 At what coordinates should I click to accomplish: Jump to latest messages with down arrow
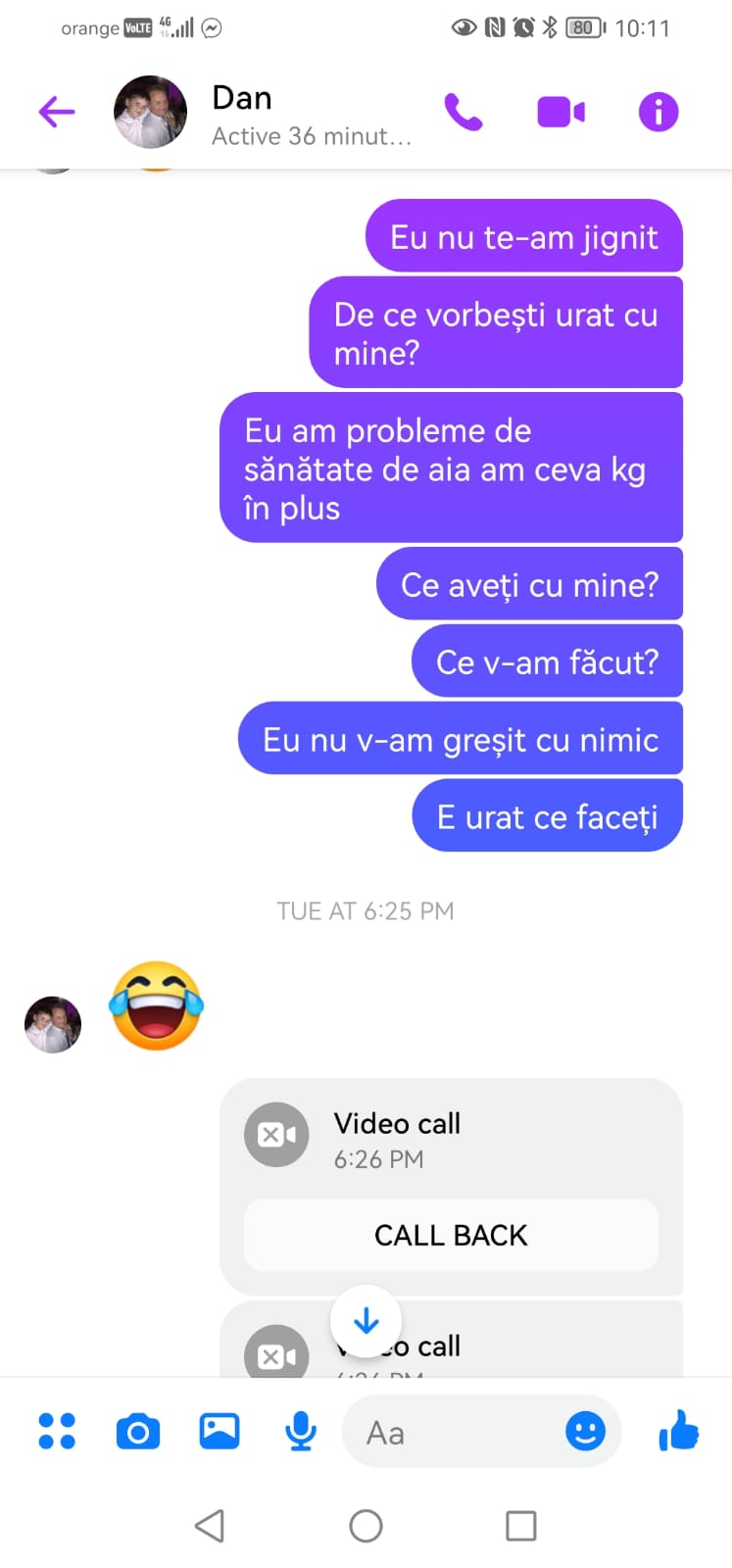coord(366,1321)
